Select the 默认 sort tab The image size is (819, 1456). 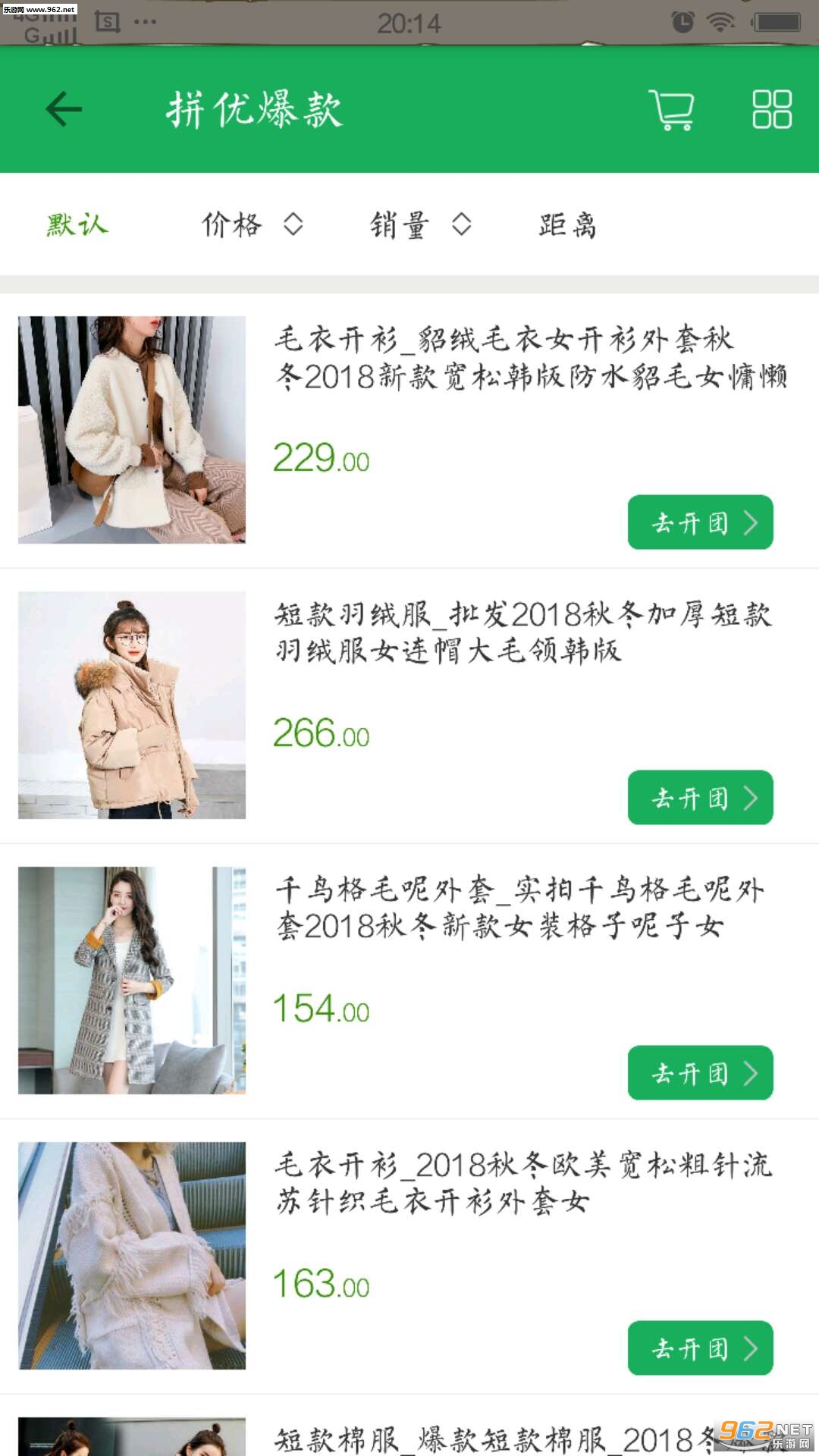(x=77, y=225)
